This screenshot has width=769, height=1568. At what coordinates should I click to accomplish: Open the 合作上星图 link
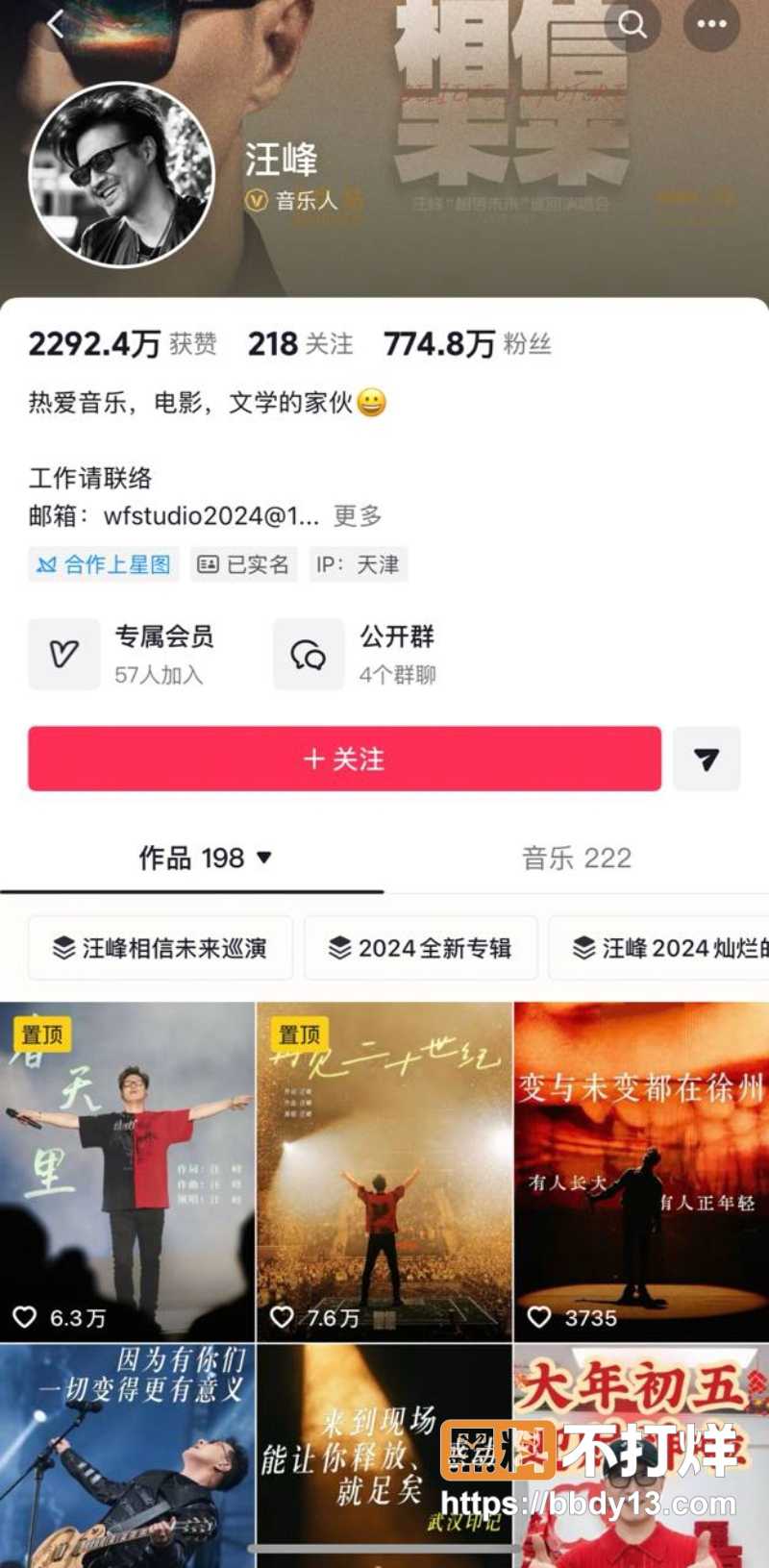(x=104, y=564)
